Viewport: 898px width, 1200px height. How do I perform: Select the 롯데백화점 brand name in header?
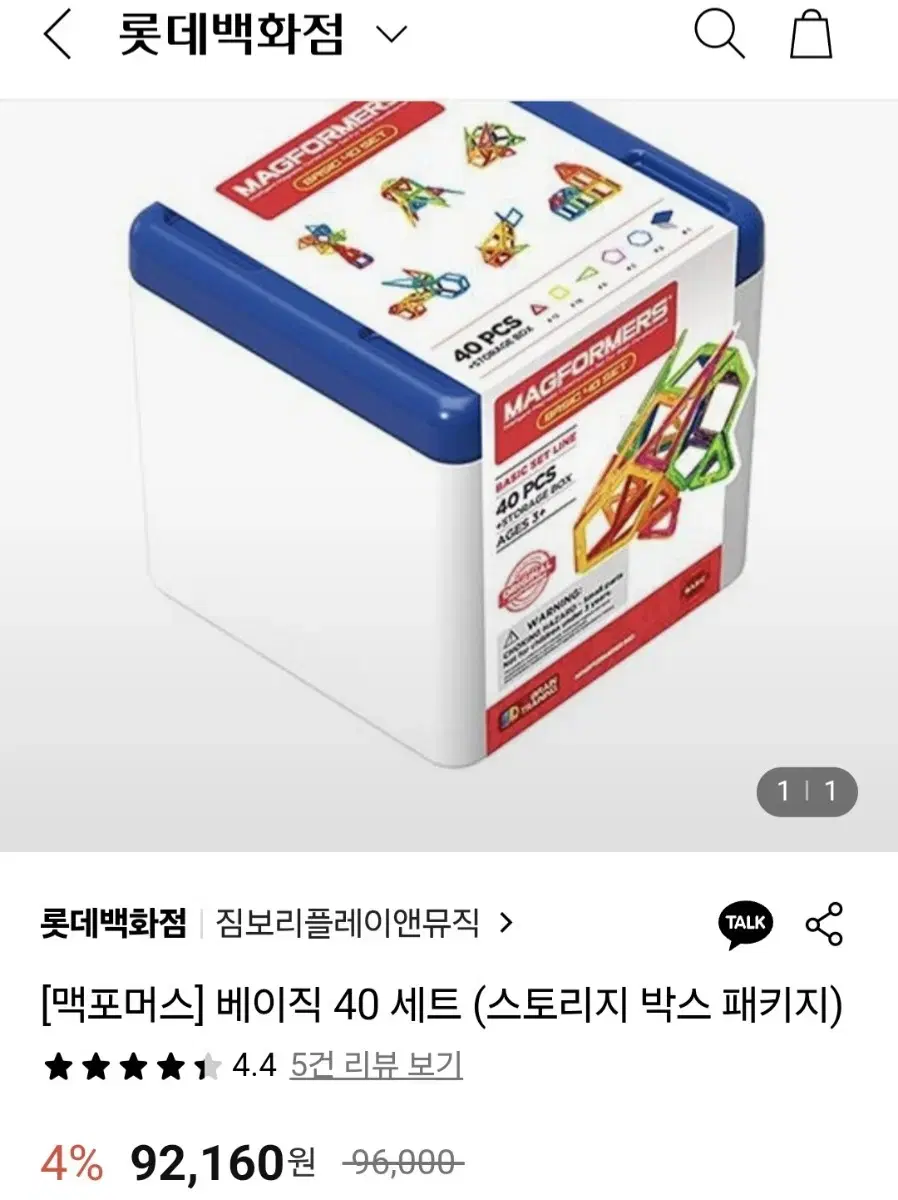pos(230,33)
